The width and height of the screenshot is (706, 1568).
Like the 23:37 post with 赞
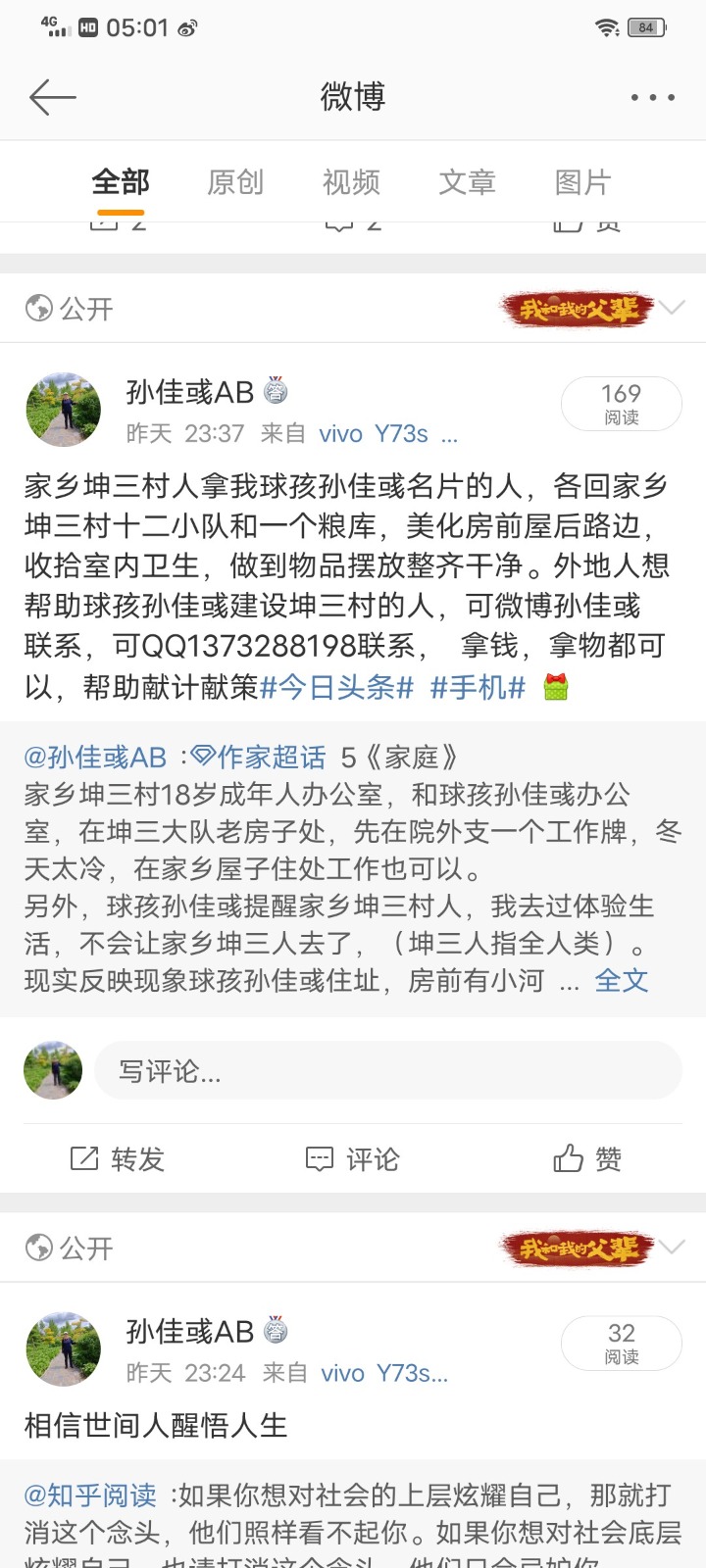(x=587, y=1159)
